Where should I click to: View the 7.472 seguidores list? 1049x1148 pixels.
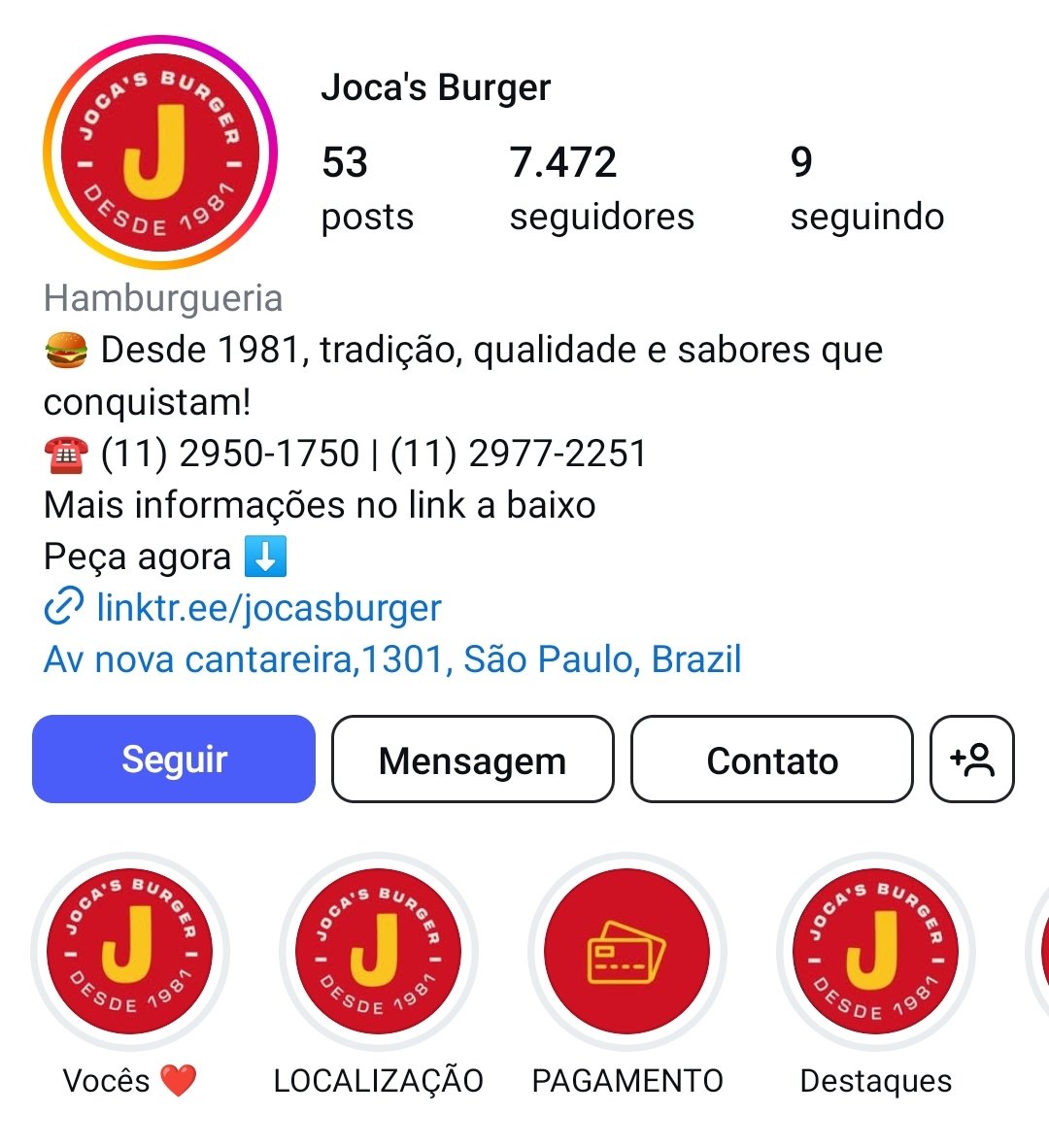click(601, 187)
